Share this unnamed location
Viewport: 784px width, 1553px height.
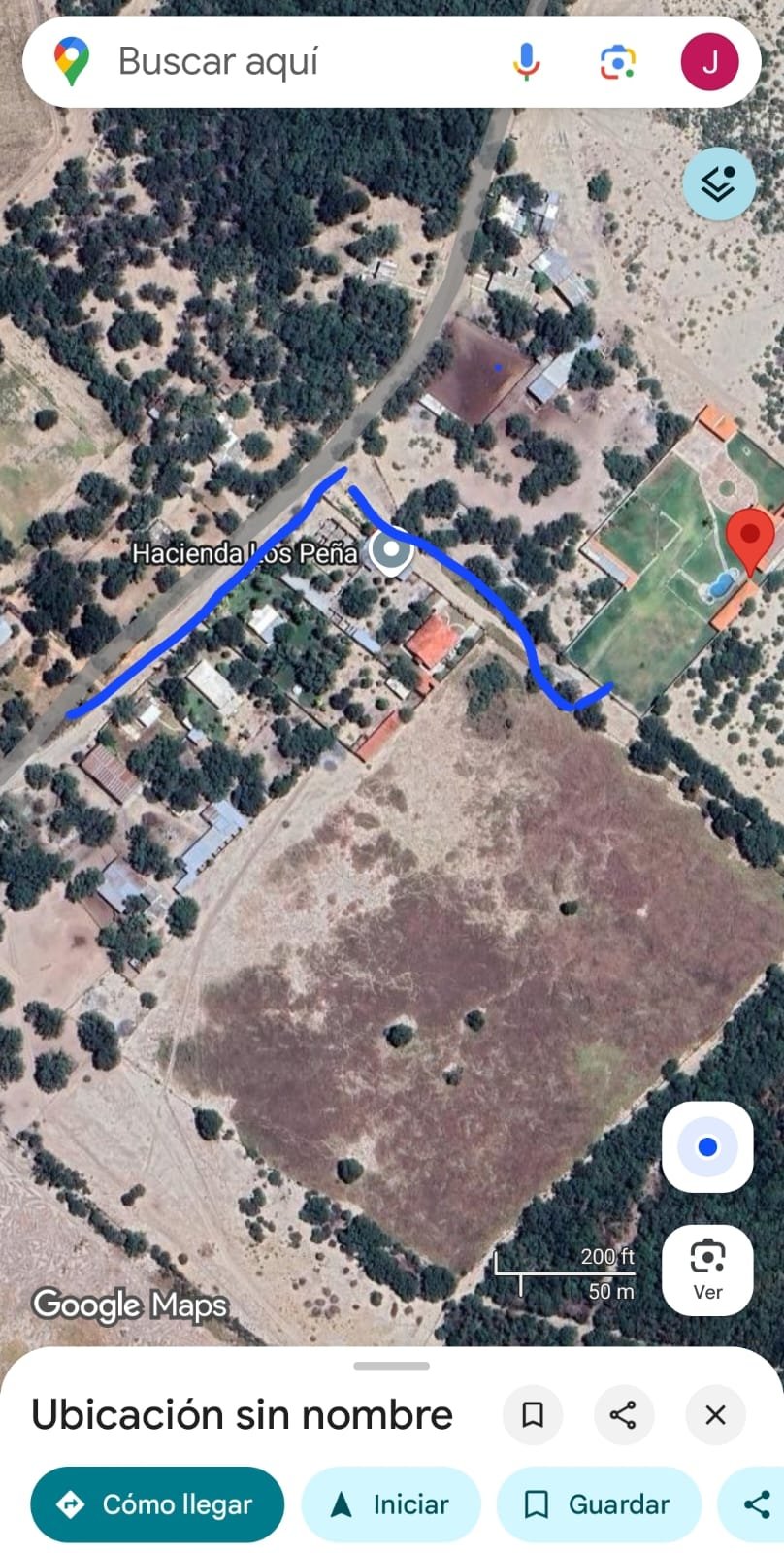(623, 1414)
